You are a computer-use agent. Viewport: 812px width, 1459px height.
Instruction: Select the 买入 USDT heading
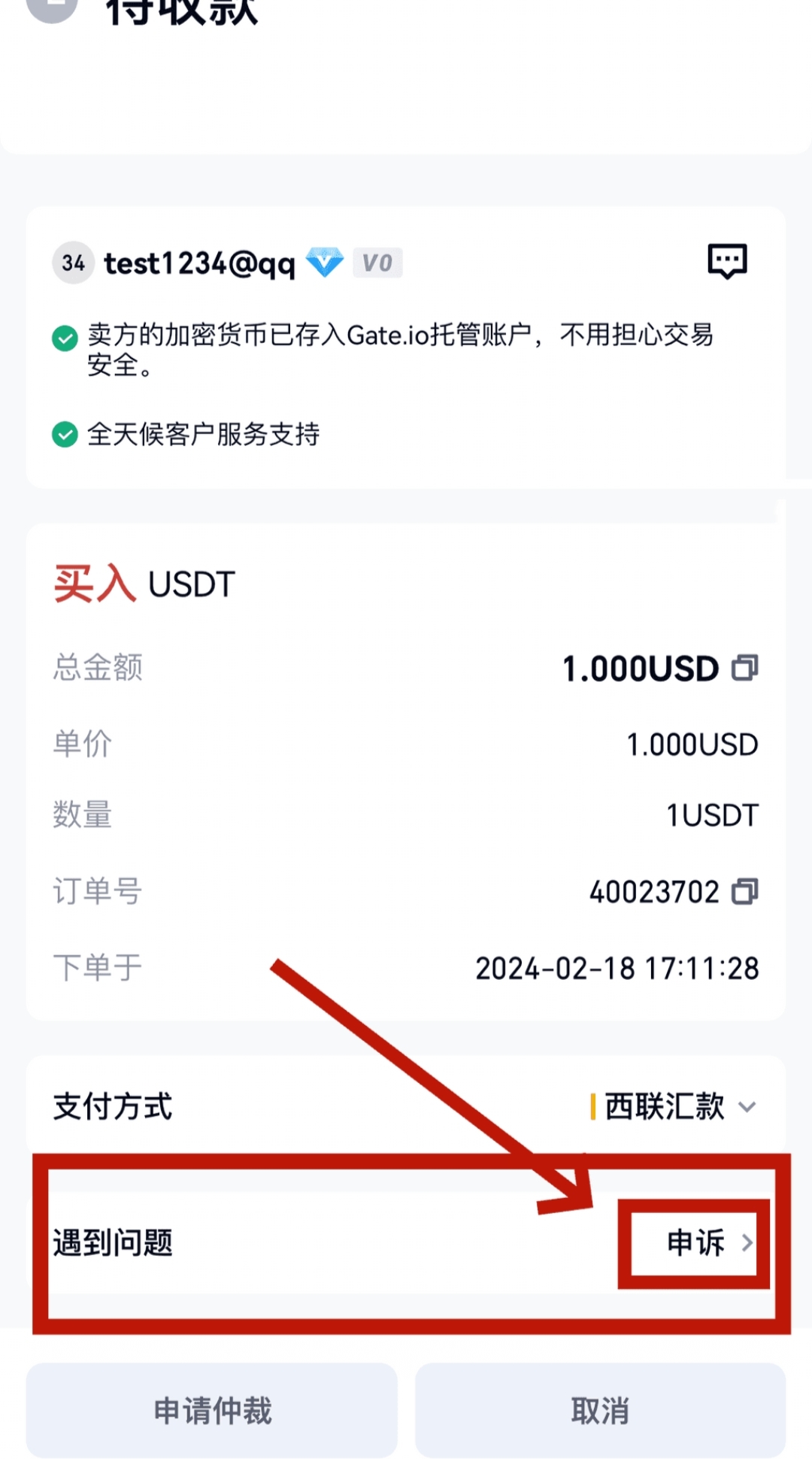click(143, 584)
